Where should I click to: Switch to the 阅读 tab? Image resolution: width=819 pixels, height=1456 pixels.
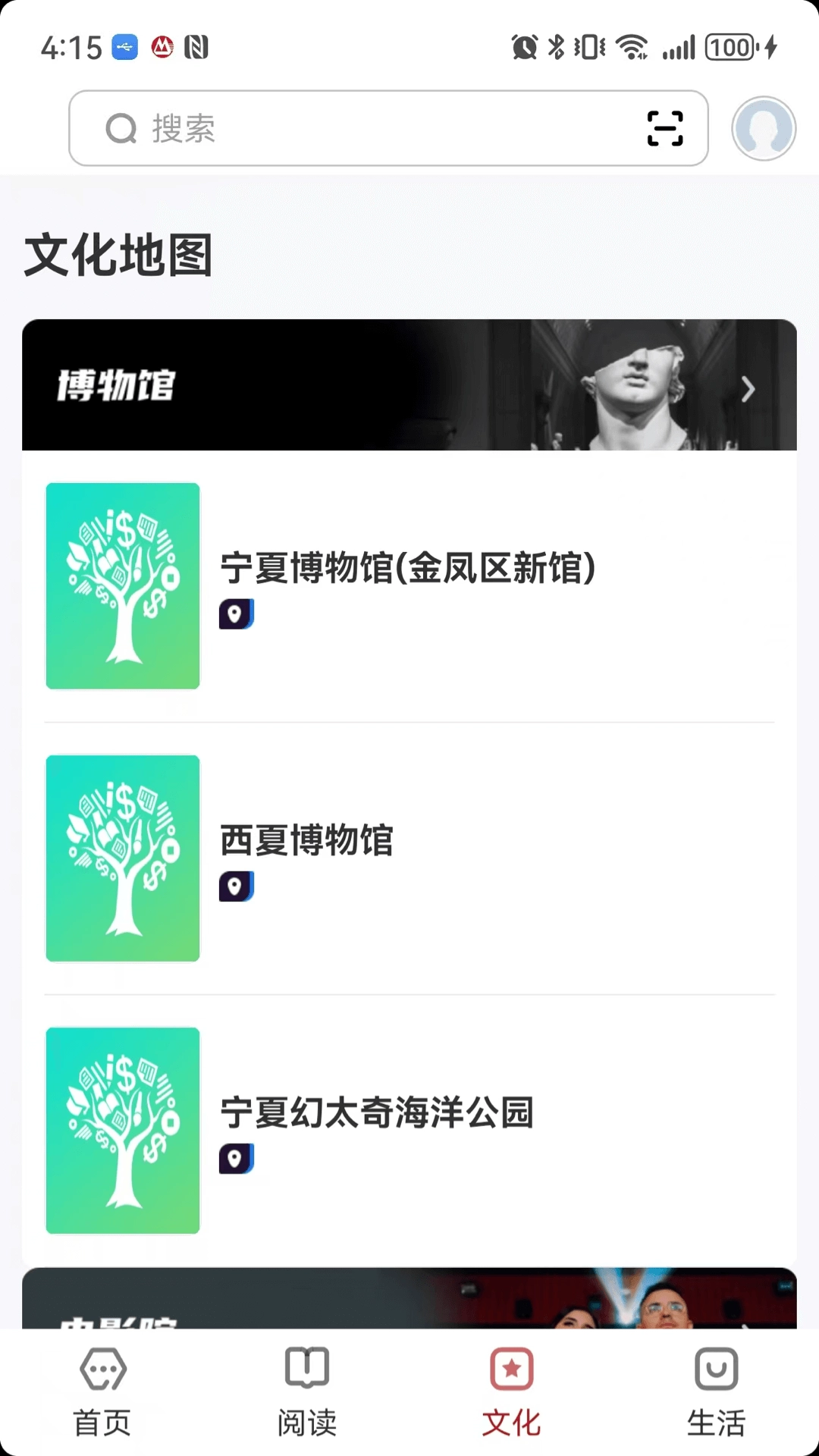coord(307,1392)
